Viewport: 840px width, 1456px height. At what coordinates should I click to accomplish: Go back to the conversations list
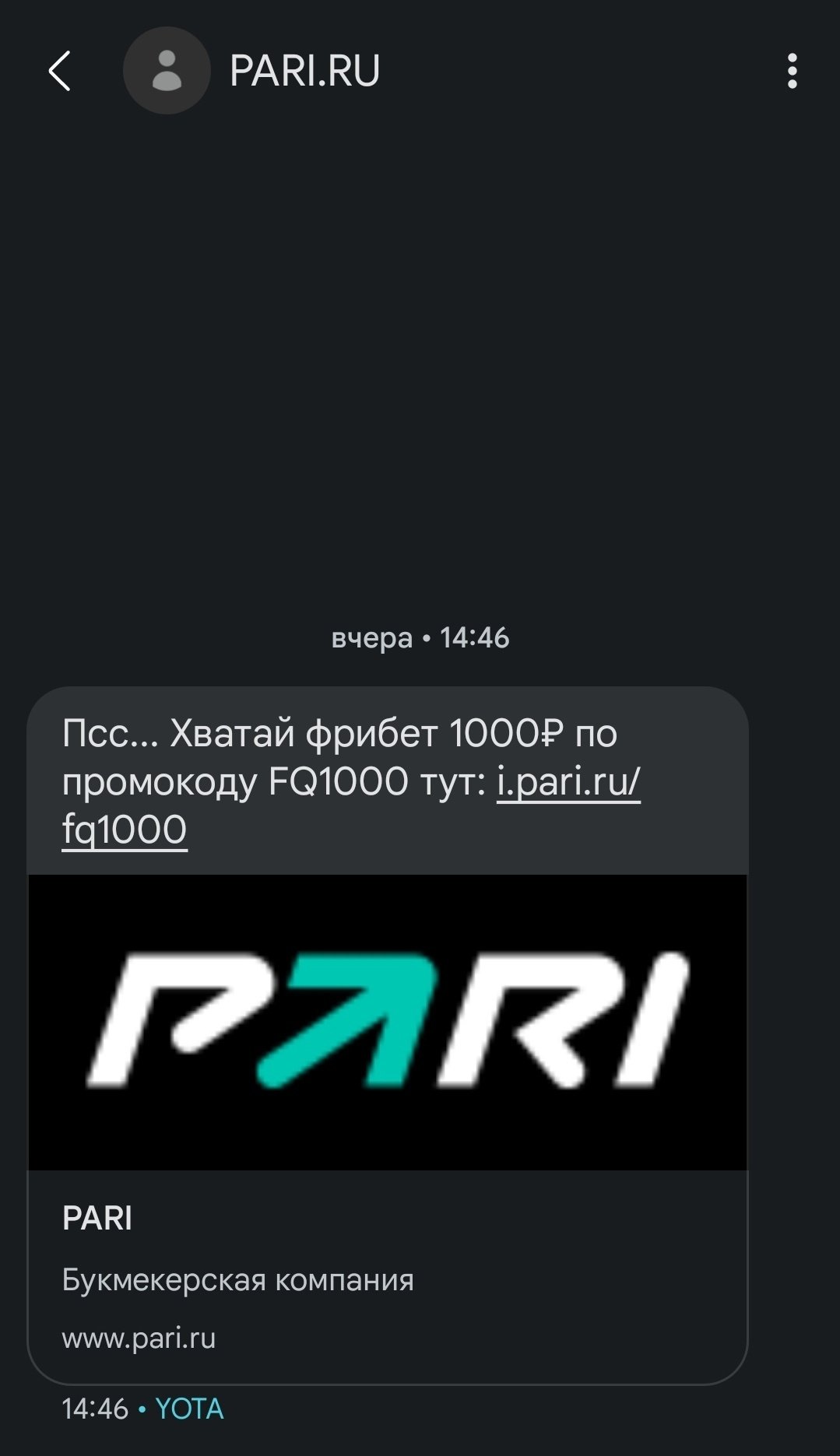[59, 72]
